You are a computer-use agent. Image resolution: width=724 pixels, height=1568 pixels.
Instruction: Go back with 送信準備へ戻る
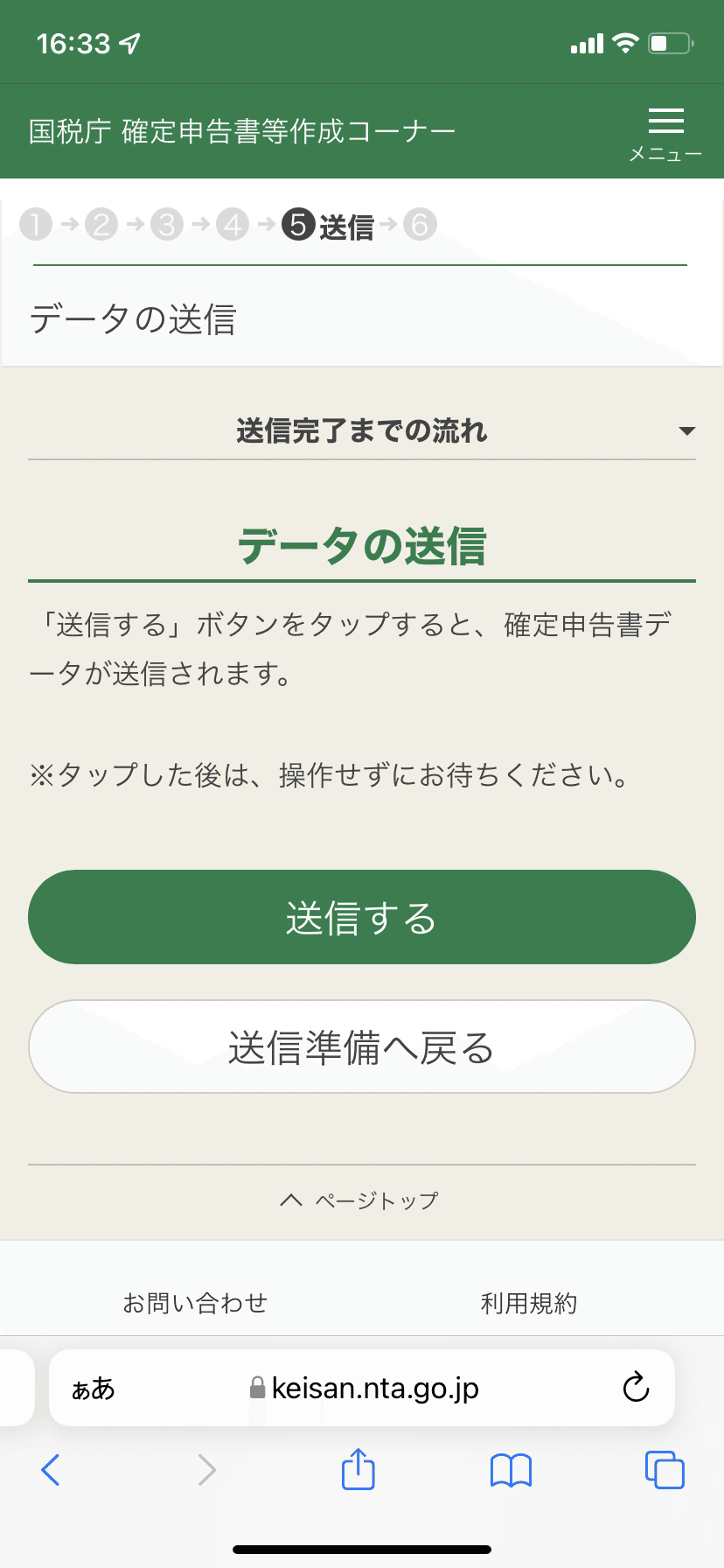pos(362,1046)
